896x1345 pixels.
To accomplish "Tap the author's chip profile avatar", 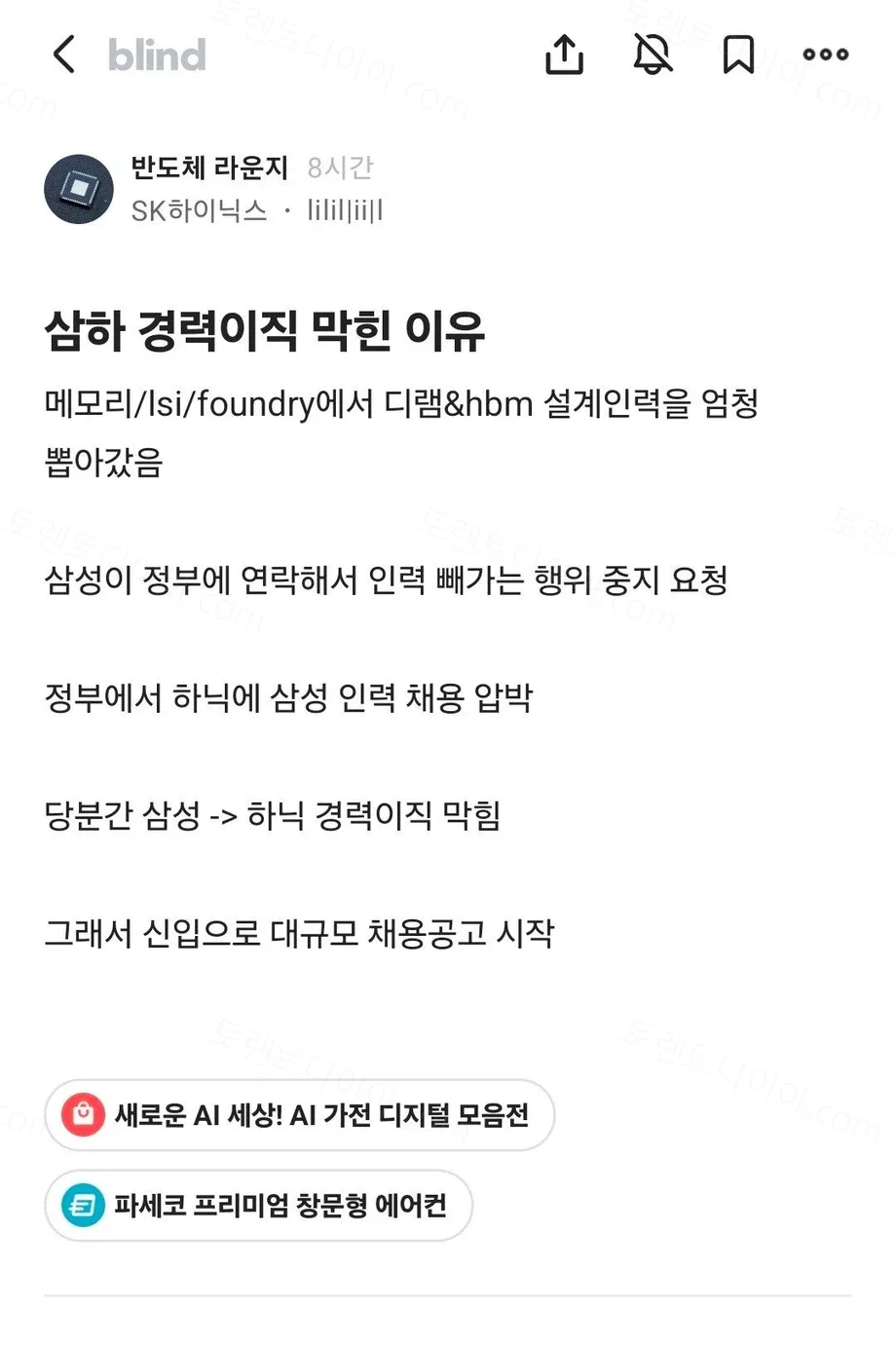I will pos(79,189).
